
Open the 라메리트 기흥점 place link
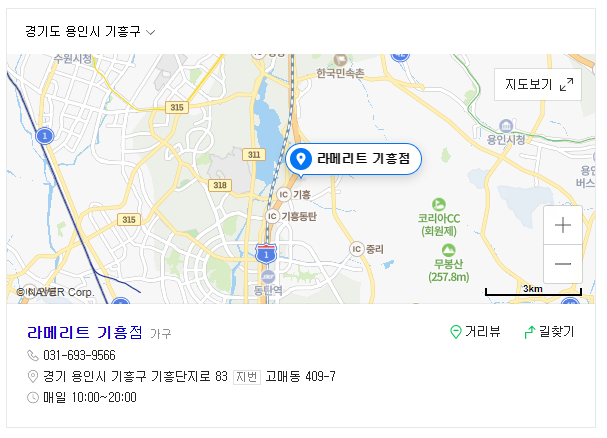click(85, 332)
